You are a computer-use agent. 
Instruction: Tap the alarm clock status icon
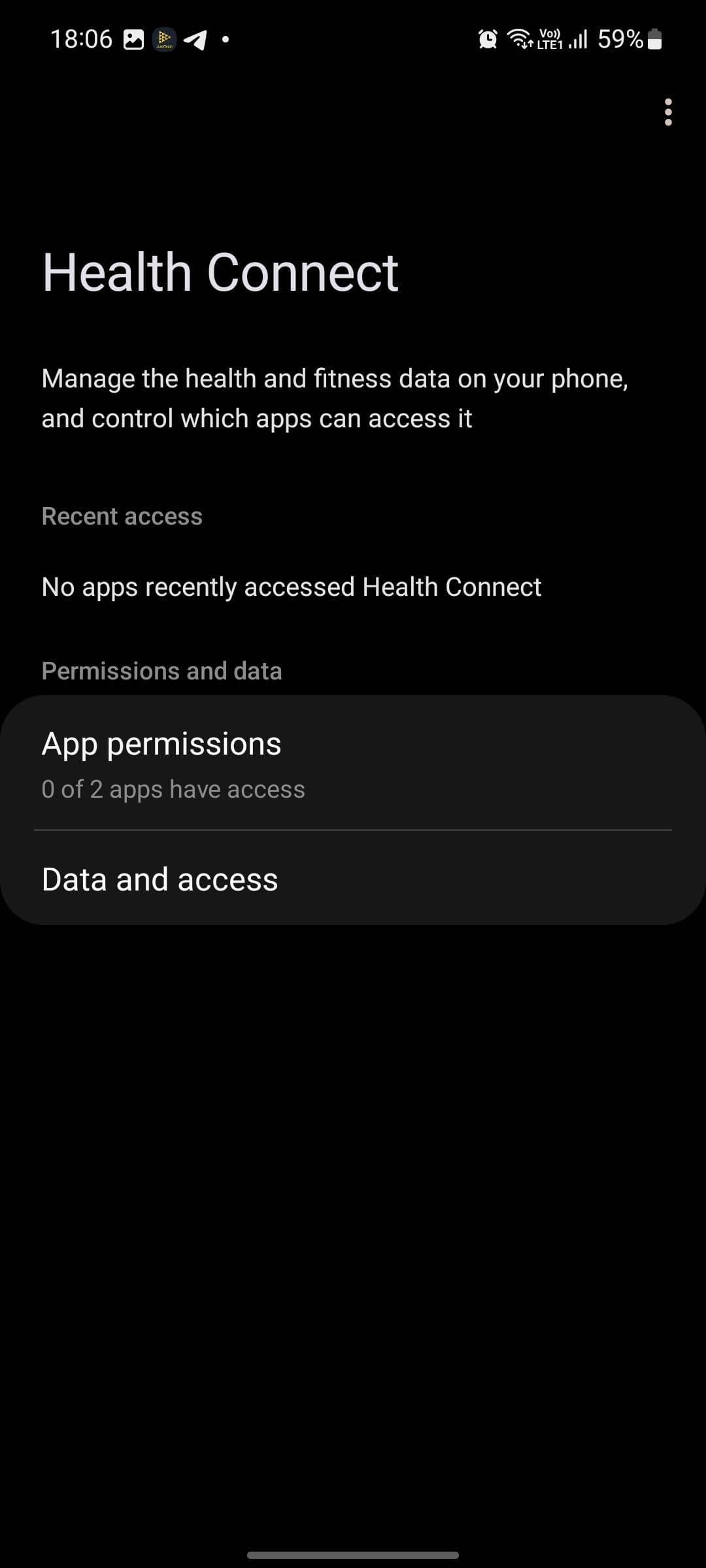(486, 40)
